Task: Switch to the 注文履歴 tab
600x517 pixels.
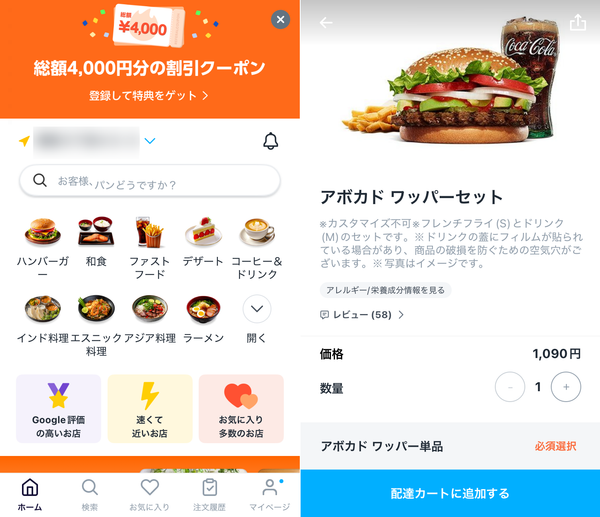Action: (x=209, y=495)
